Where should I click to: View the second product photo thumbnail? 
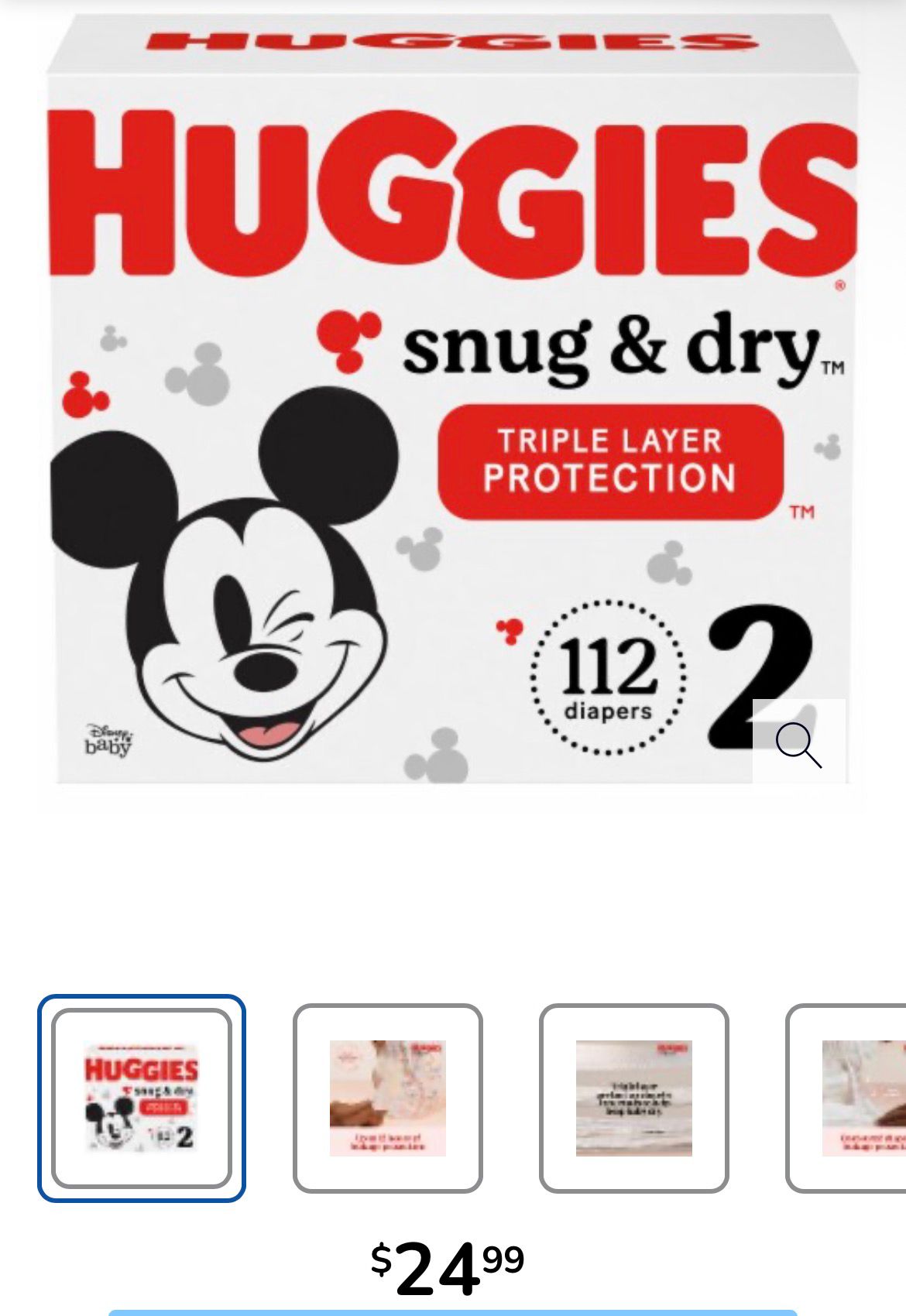point(388,1098)
